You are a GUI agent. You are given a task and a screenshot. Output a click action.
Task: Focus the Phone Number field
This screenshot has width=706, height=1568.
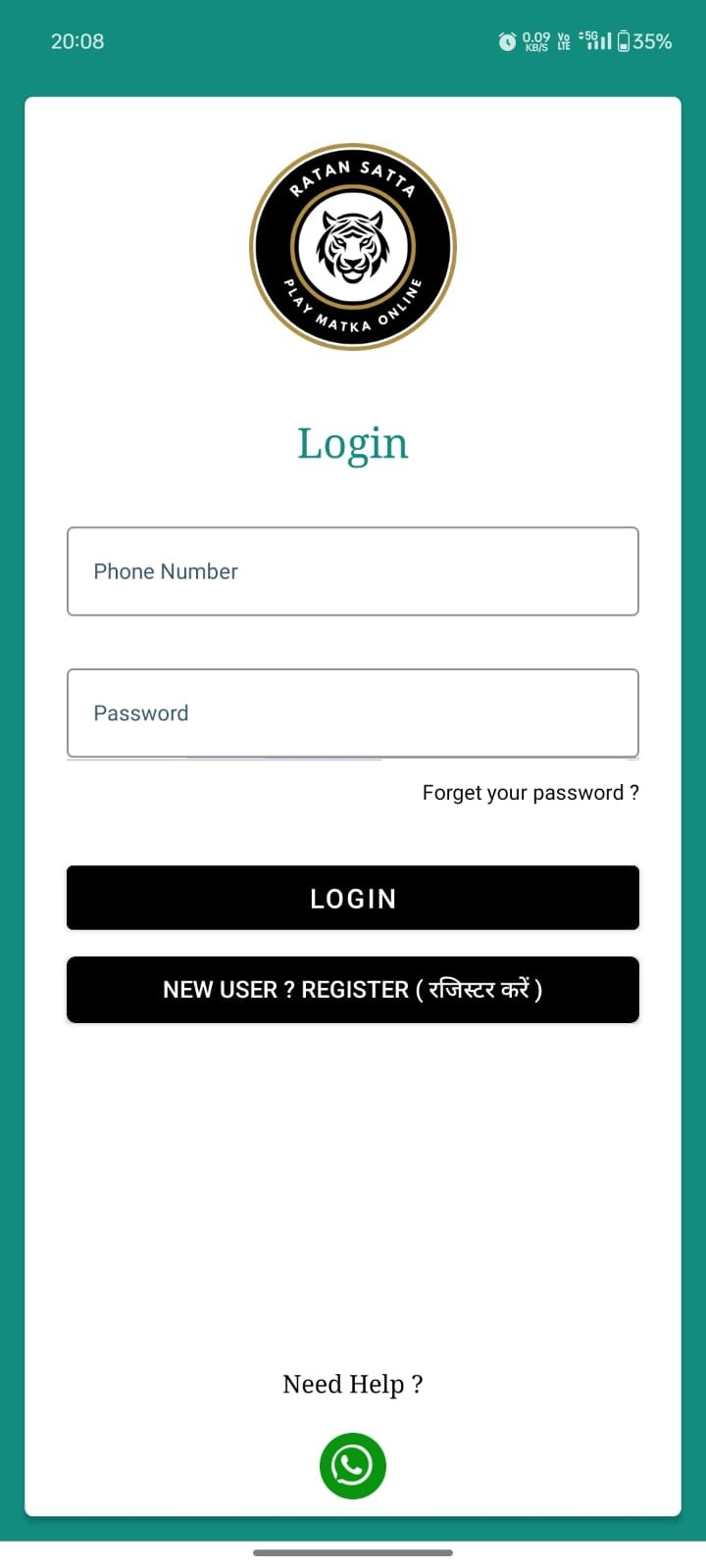click(353, 571)
